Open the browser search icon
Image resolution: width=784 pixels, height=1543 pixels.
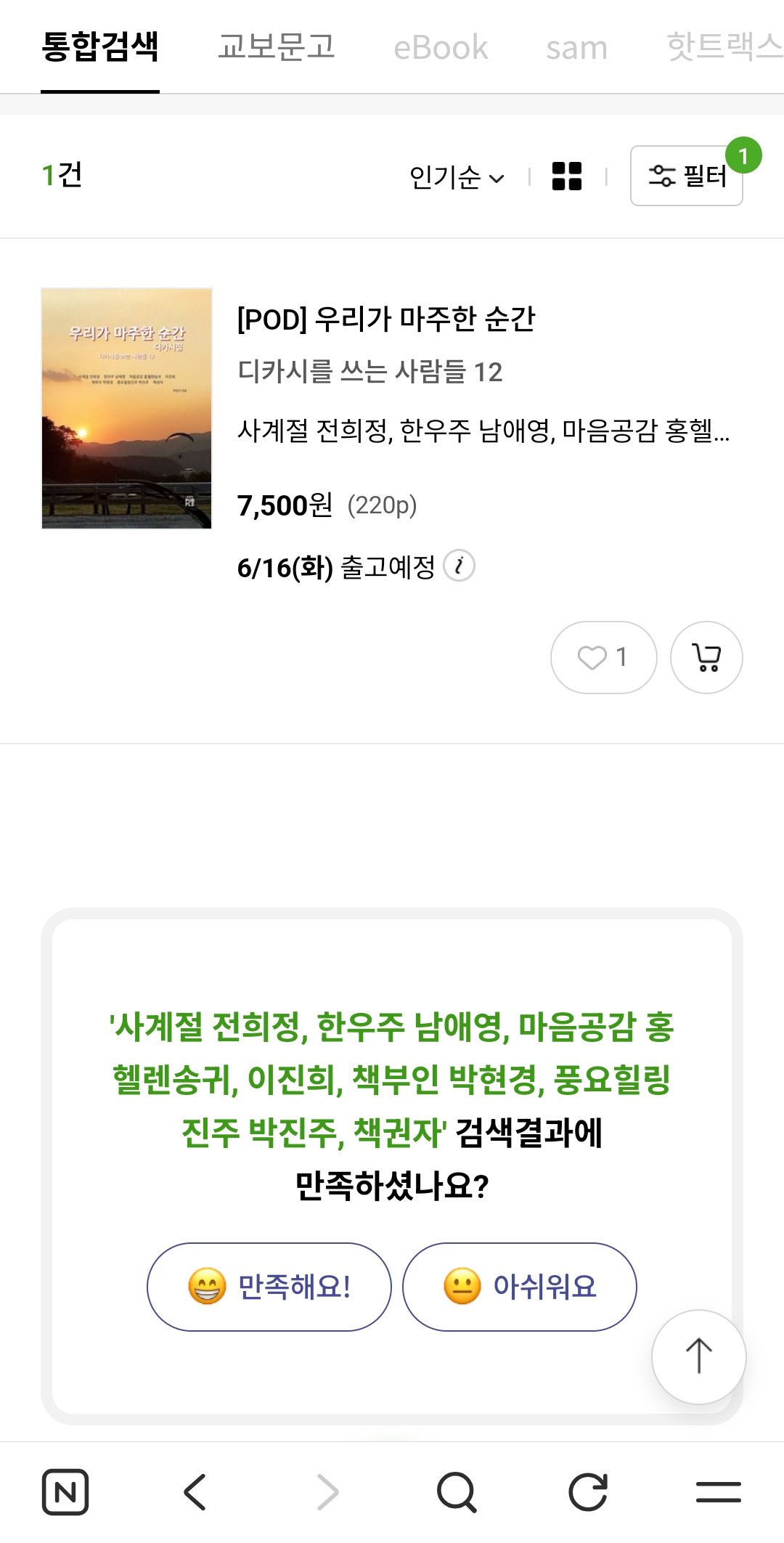(457, 1492)
